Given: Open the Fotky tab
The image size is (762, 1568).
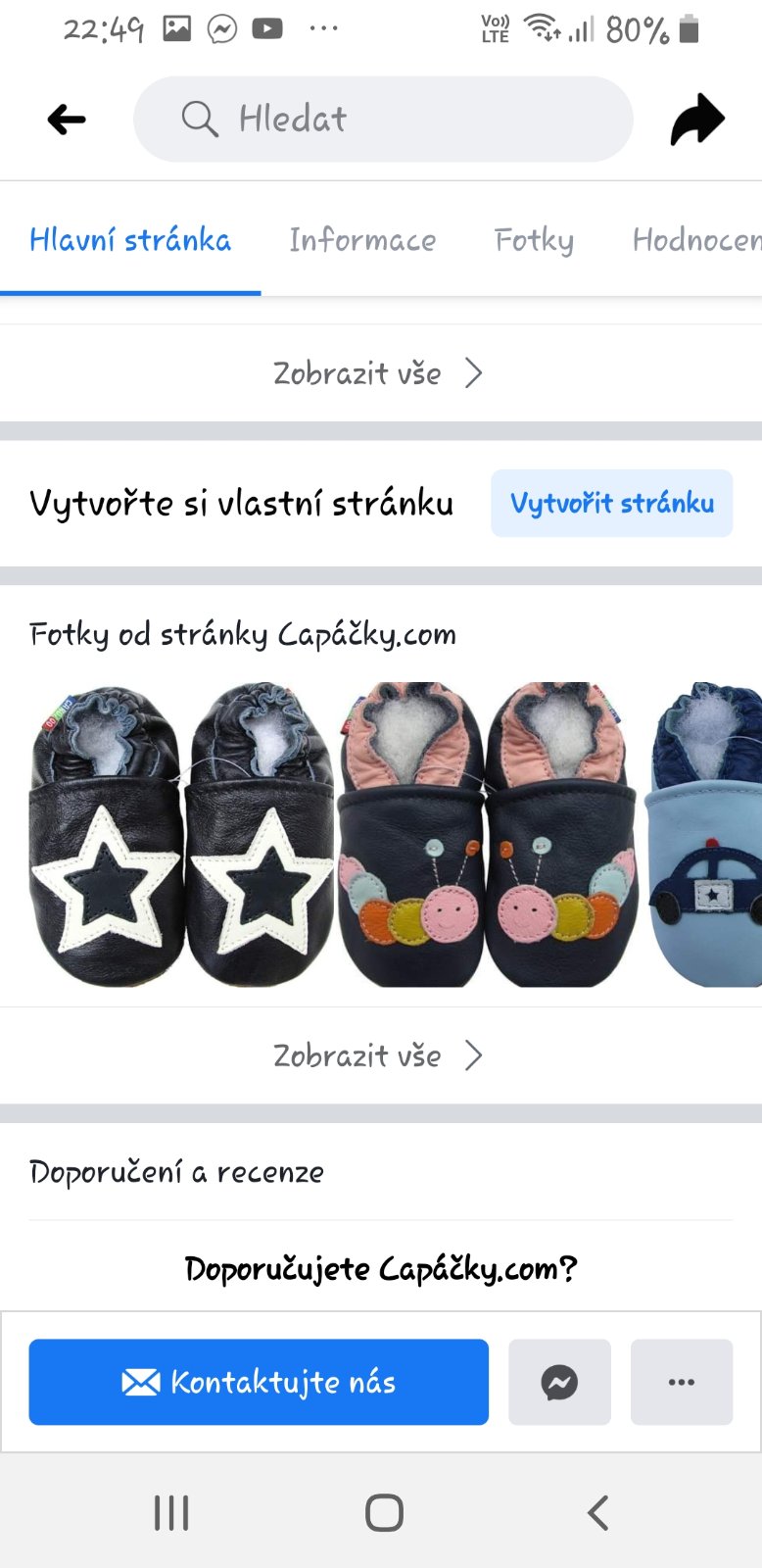Looking at the screenshot, I should pos(534,240).
